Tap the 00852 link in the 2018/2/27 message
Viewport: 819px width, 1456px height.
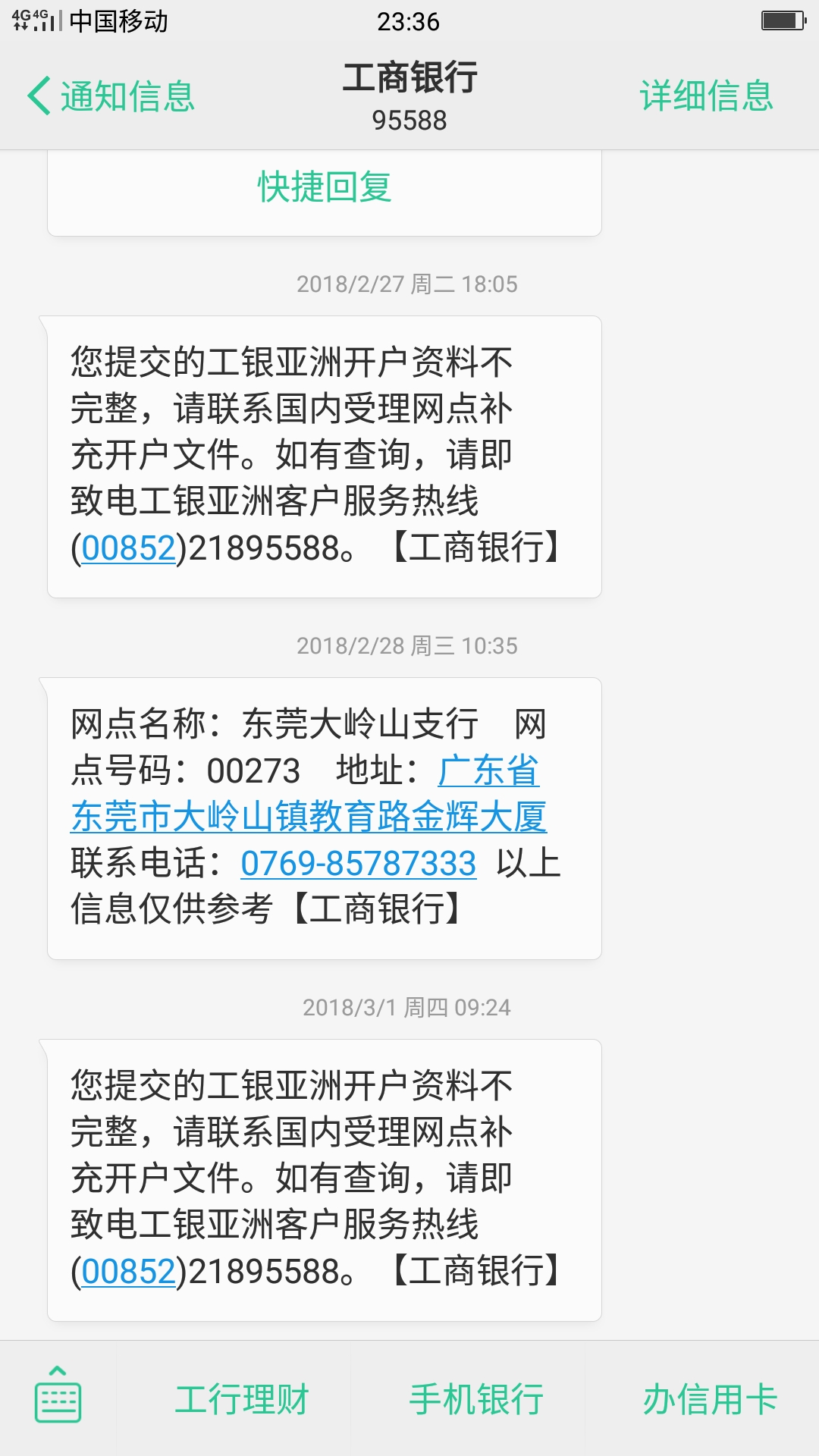point(129,548)
